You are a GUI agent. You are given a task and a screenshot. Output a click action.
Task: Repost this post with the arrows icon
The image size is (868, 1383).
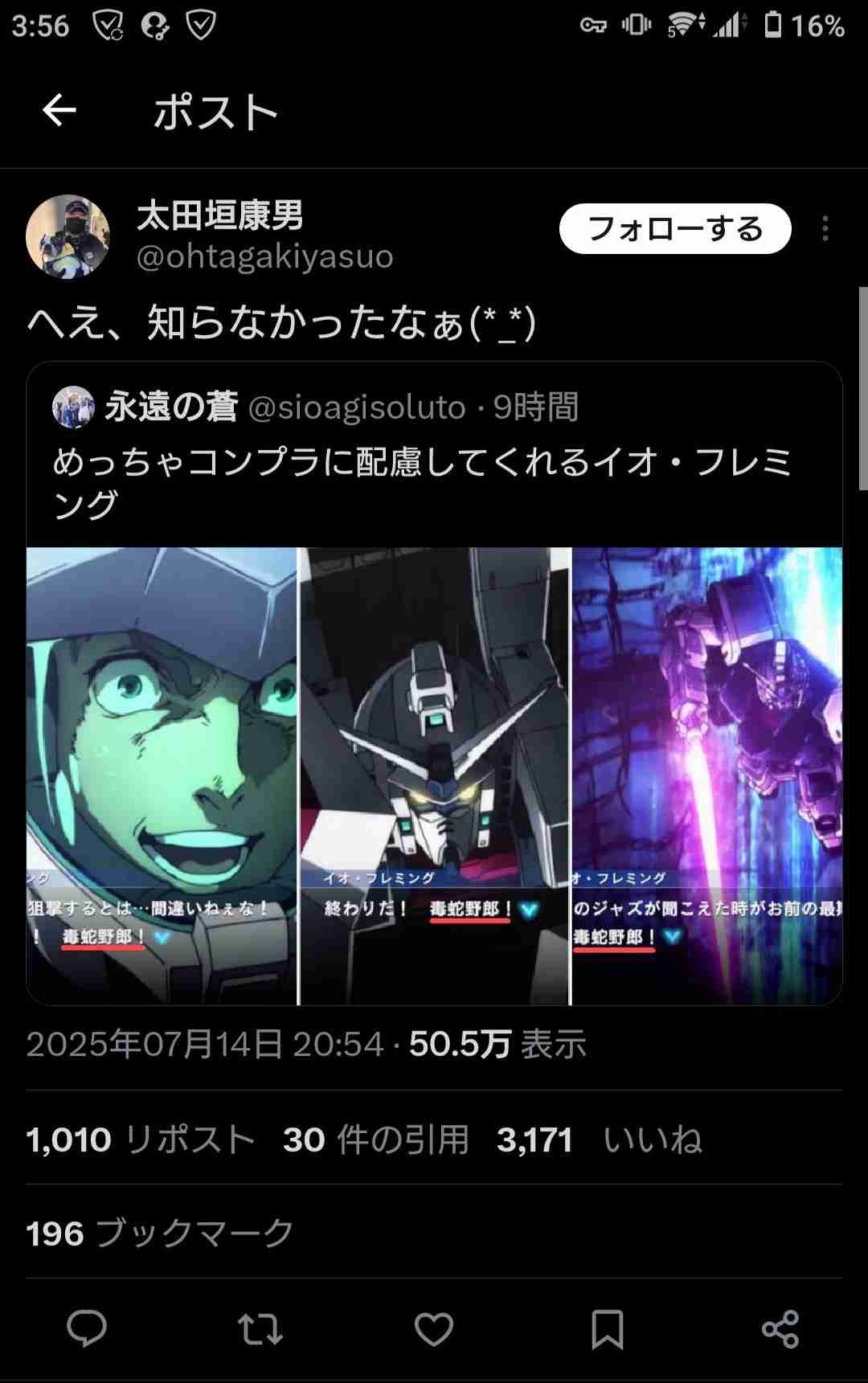pos(260,1329)
